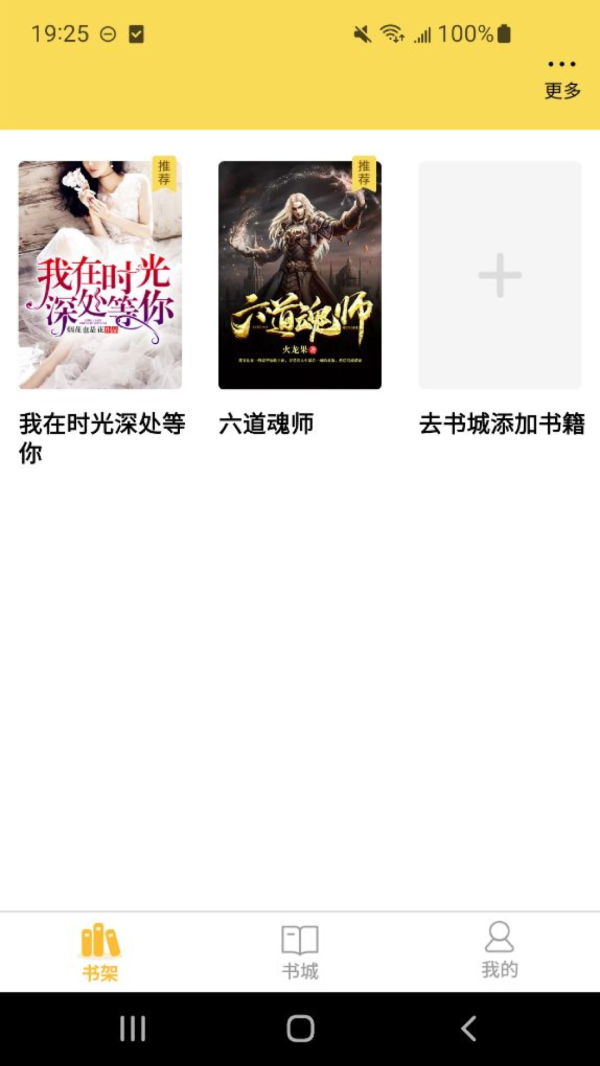Open the book 我在时光深处等你
The height and width of the screenshot is (1066, 600).
100,275
